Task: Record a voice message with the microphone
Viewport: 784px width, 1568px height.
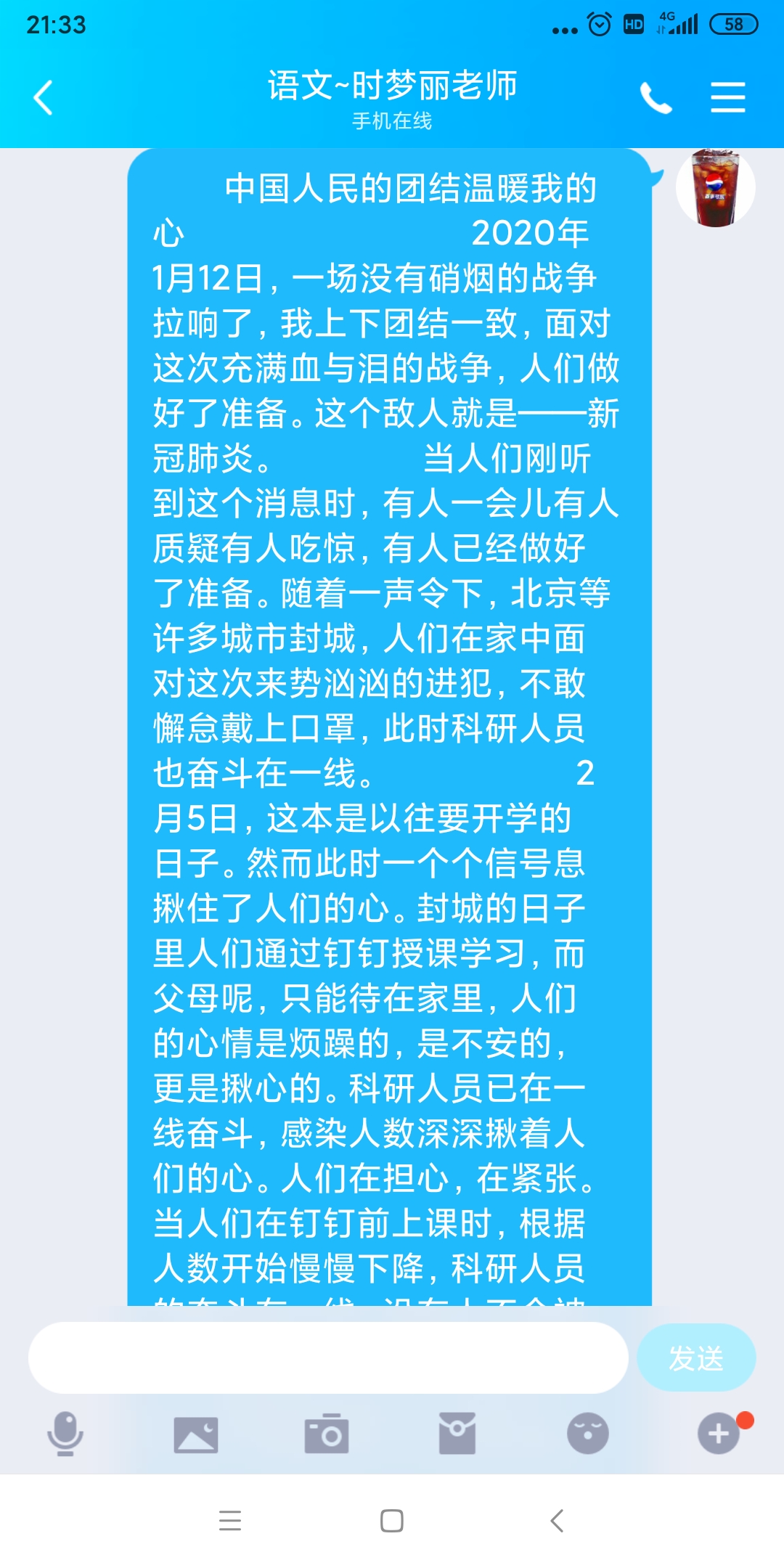Action: [x=65, y=1434]
